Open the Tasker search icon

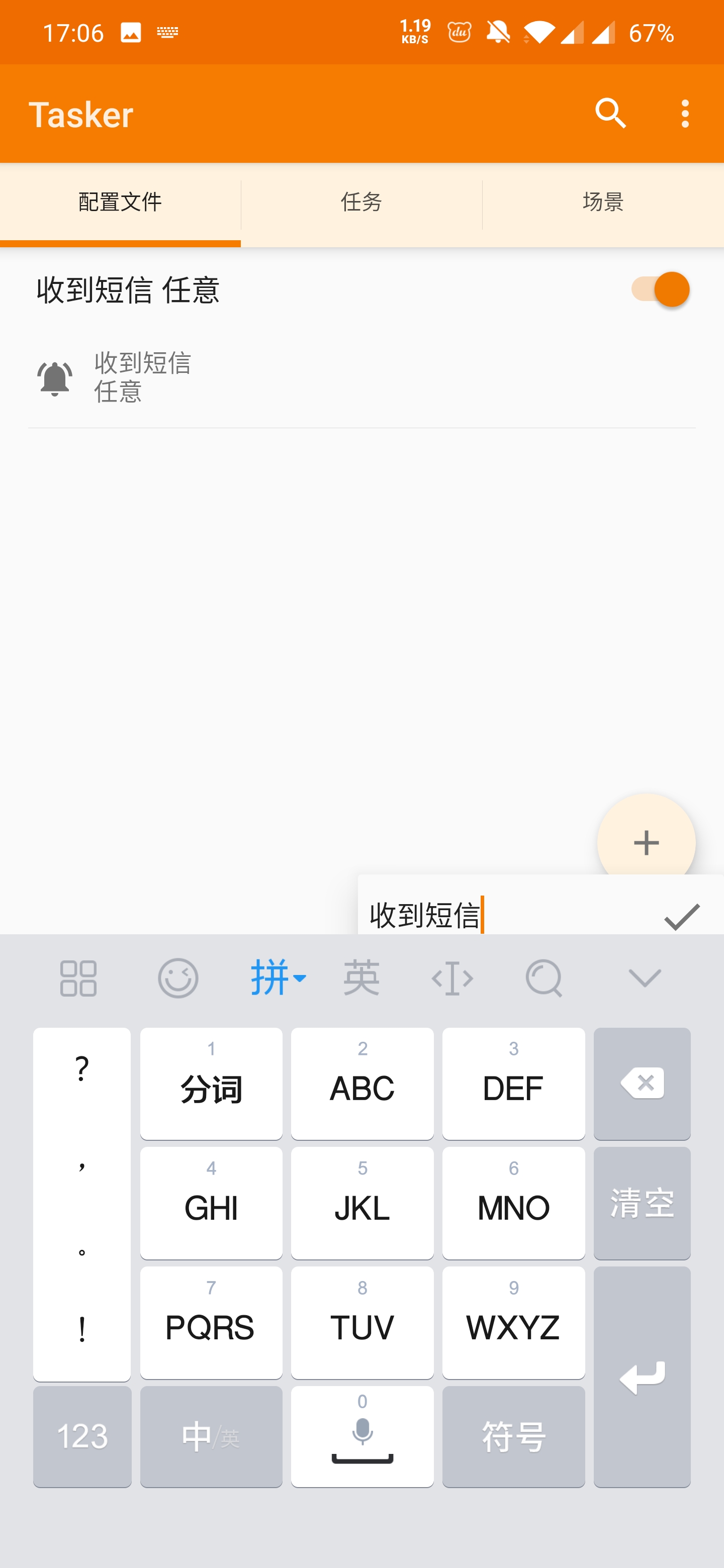(x=610, y=114)
